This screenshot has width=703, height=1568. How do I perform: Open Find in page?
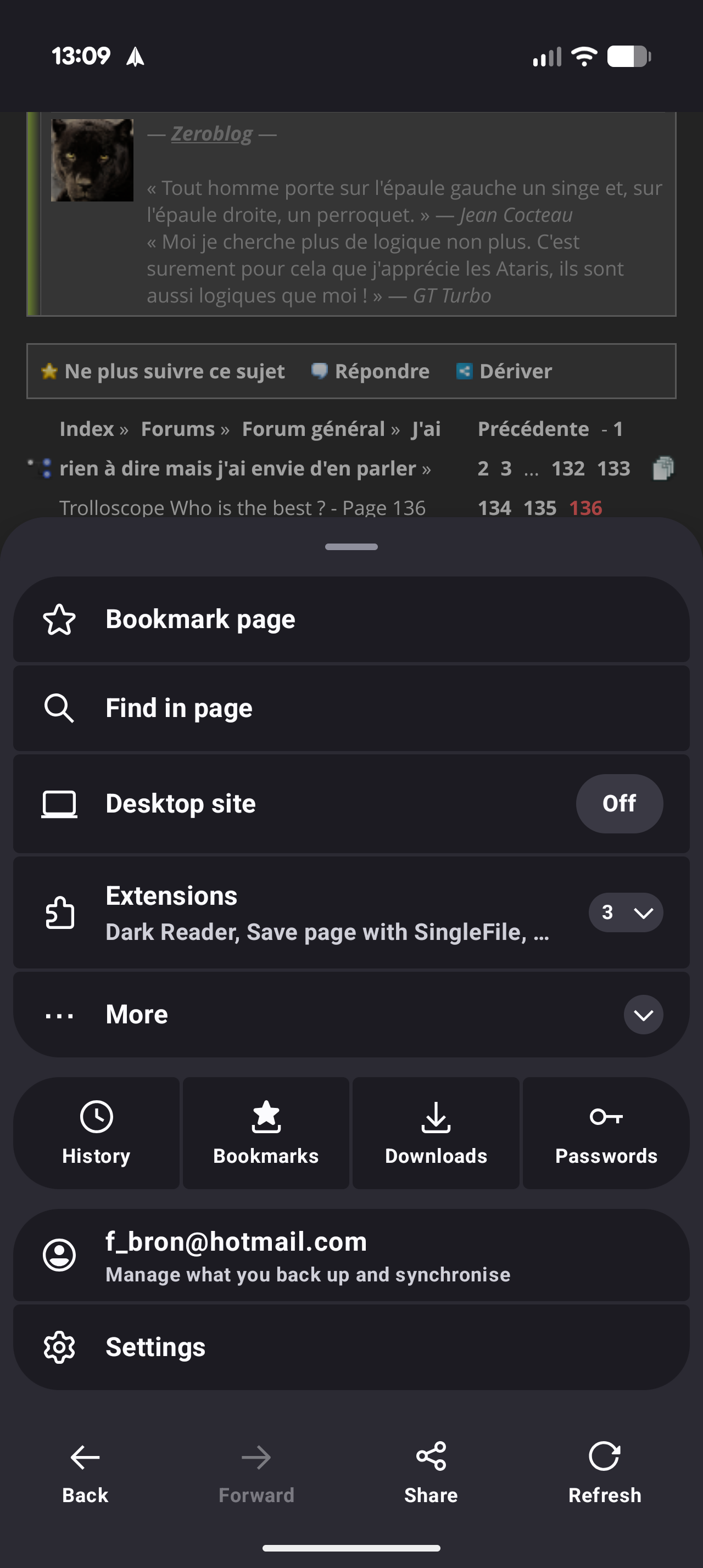pos(351,708)
